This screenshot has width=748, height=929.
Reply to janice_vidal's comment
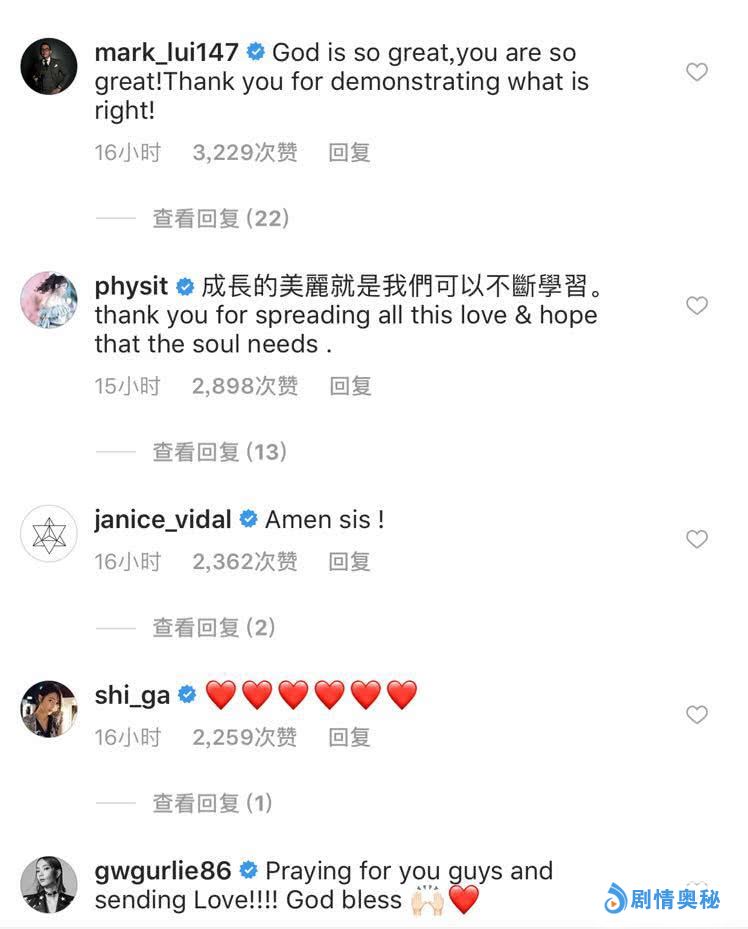(350, 562)
